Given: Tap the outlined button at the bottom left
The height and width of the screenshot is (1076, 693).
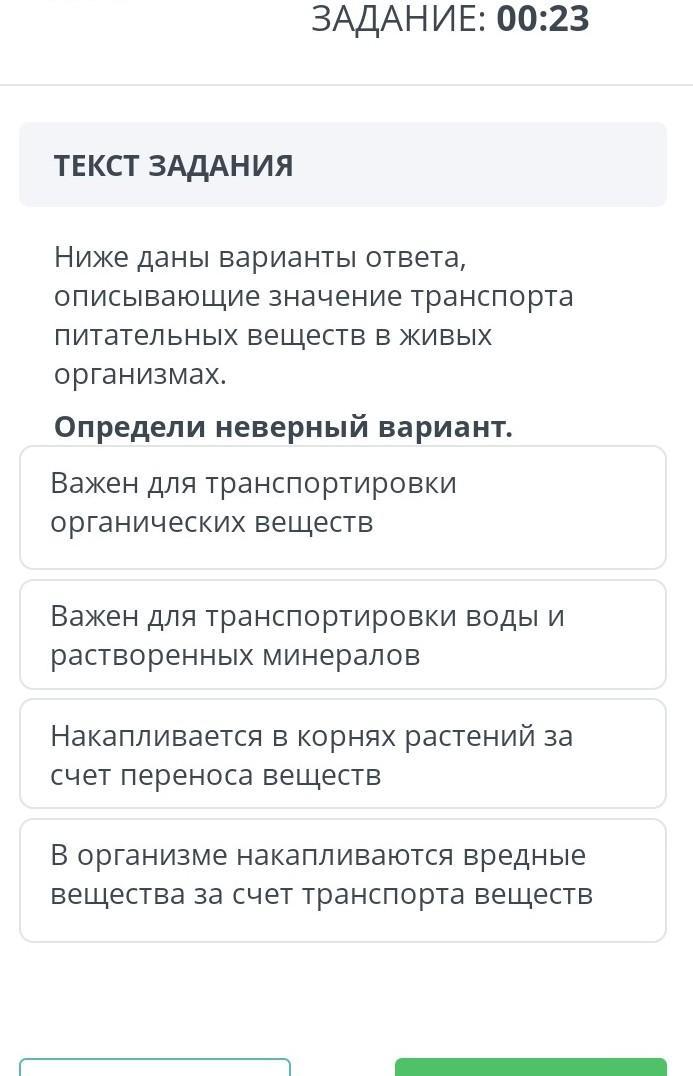Looking at the screenshot, I should click(x=155, y=1067).
